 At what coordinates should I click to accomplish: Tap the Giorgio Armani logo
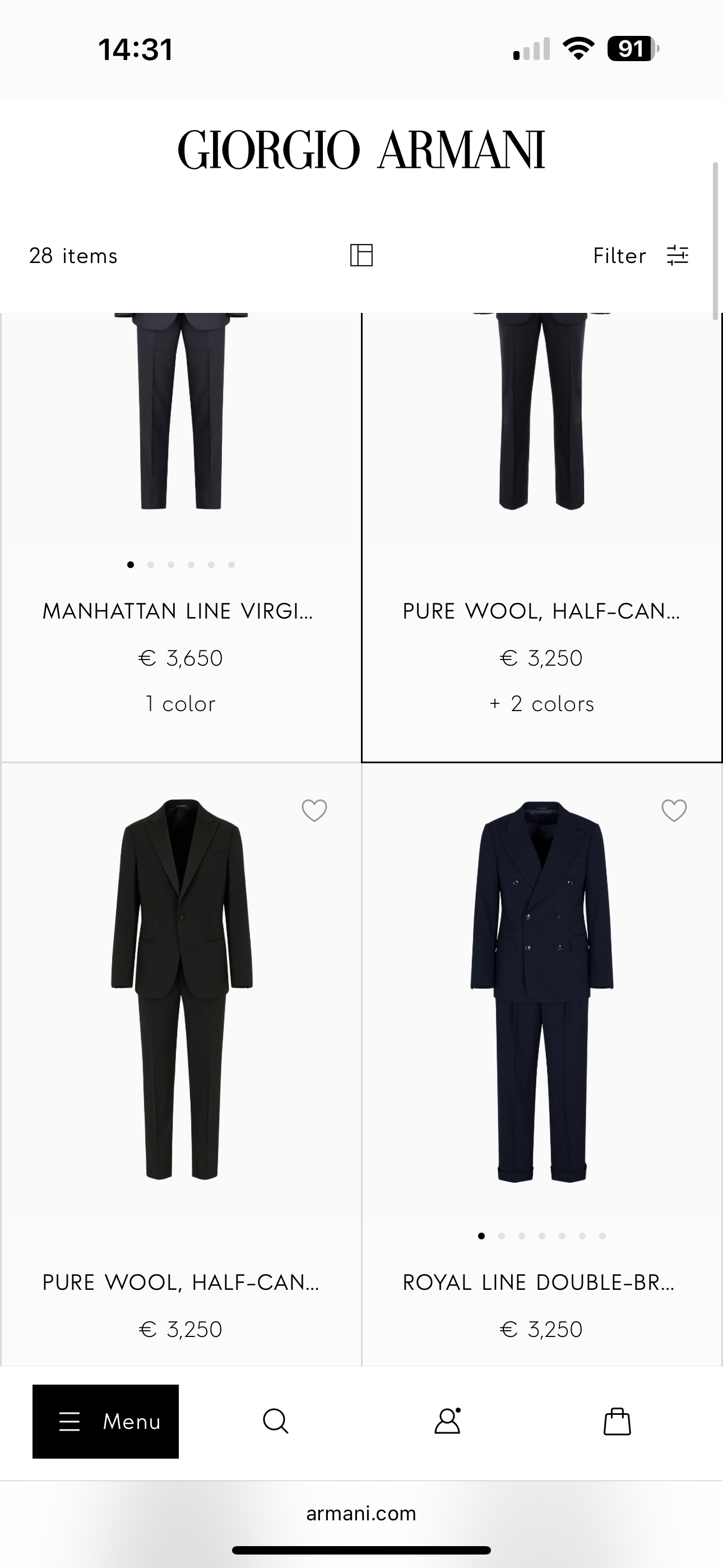click(x=361, y=147)
